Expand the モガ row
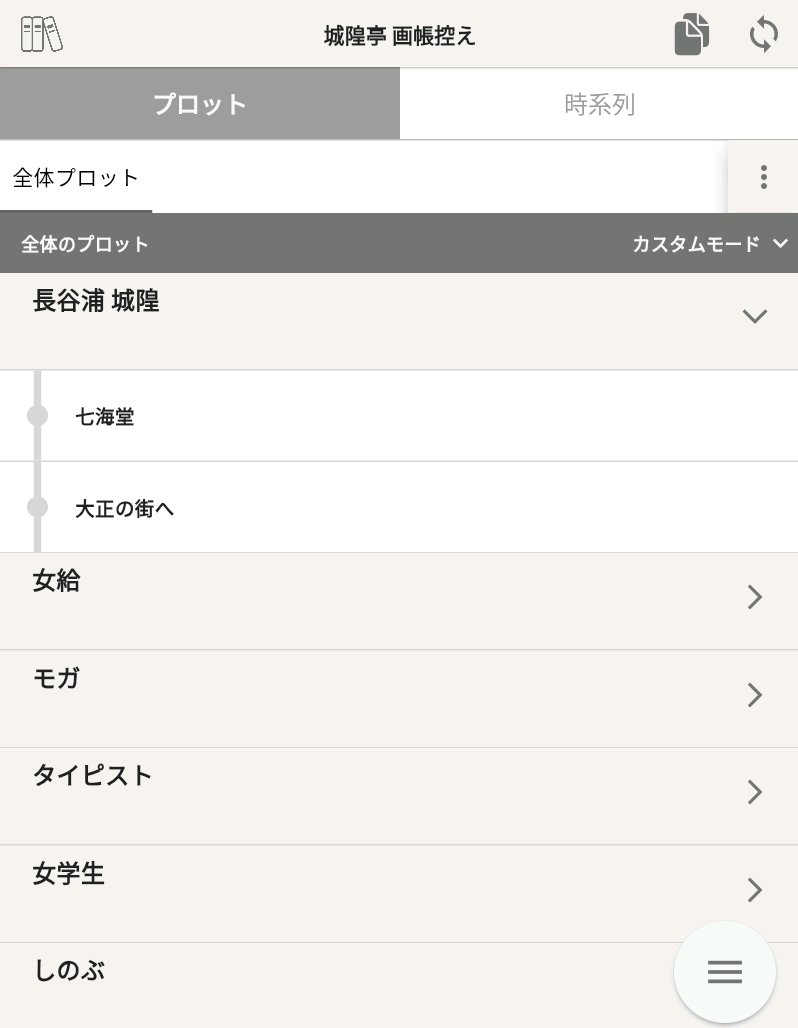 point(754,695)
